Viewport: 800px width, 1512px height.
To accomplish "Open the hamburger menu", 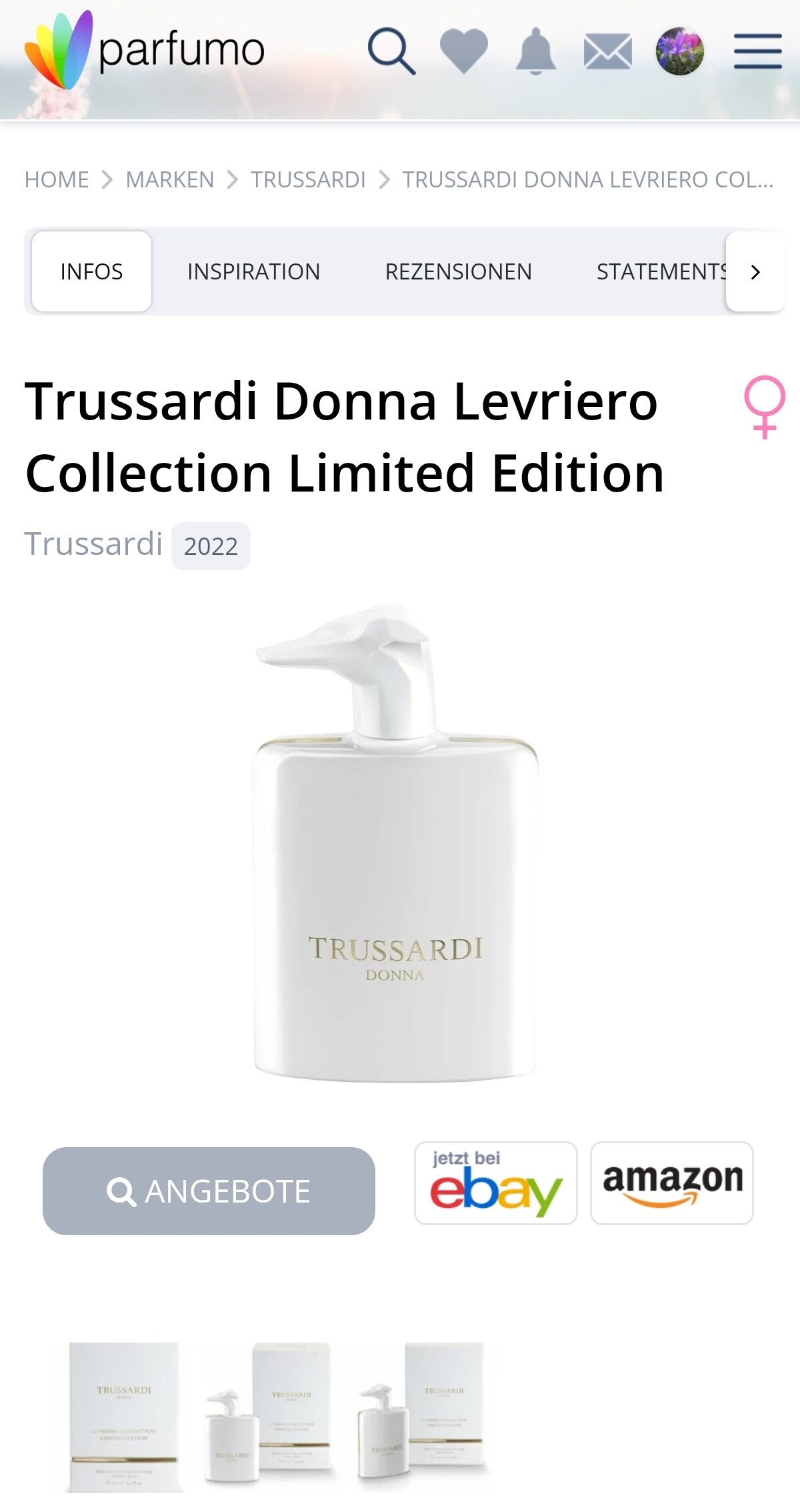I will (x=758, y=51).
